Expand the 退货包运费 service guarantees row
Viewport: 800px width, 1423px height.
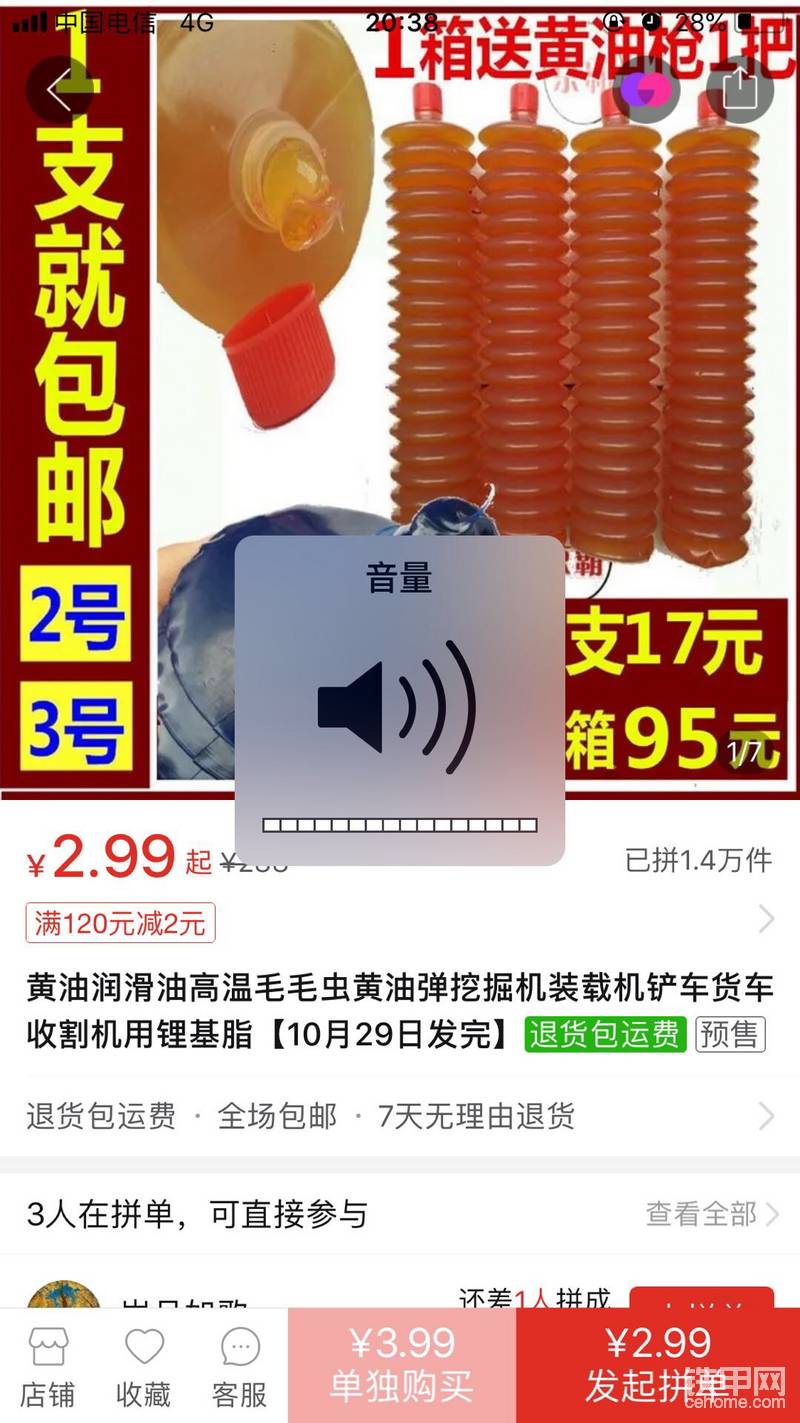coord(400,1116)
